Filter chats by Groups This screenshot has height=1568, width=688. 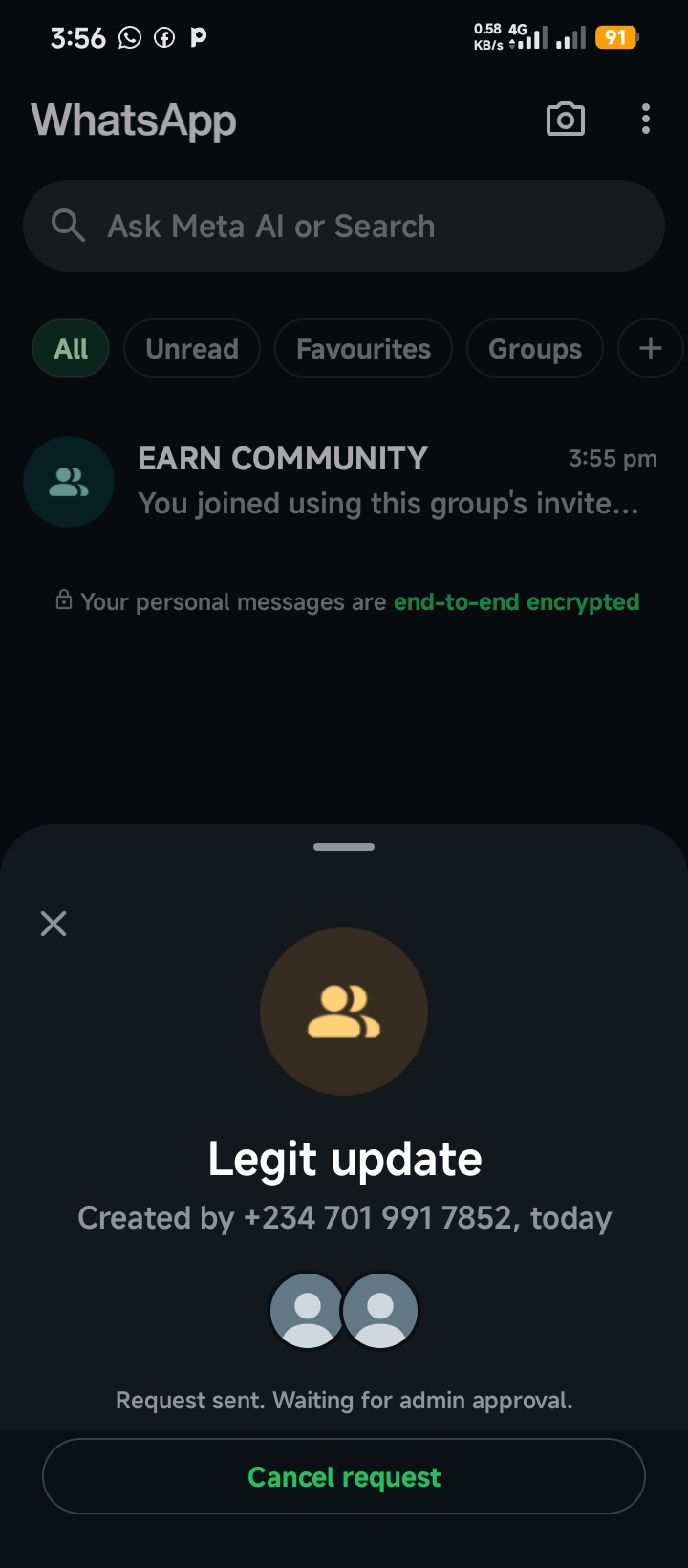pos(535,349)
